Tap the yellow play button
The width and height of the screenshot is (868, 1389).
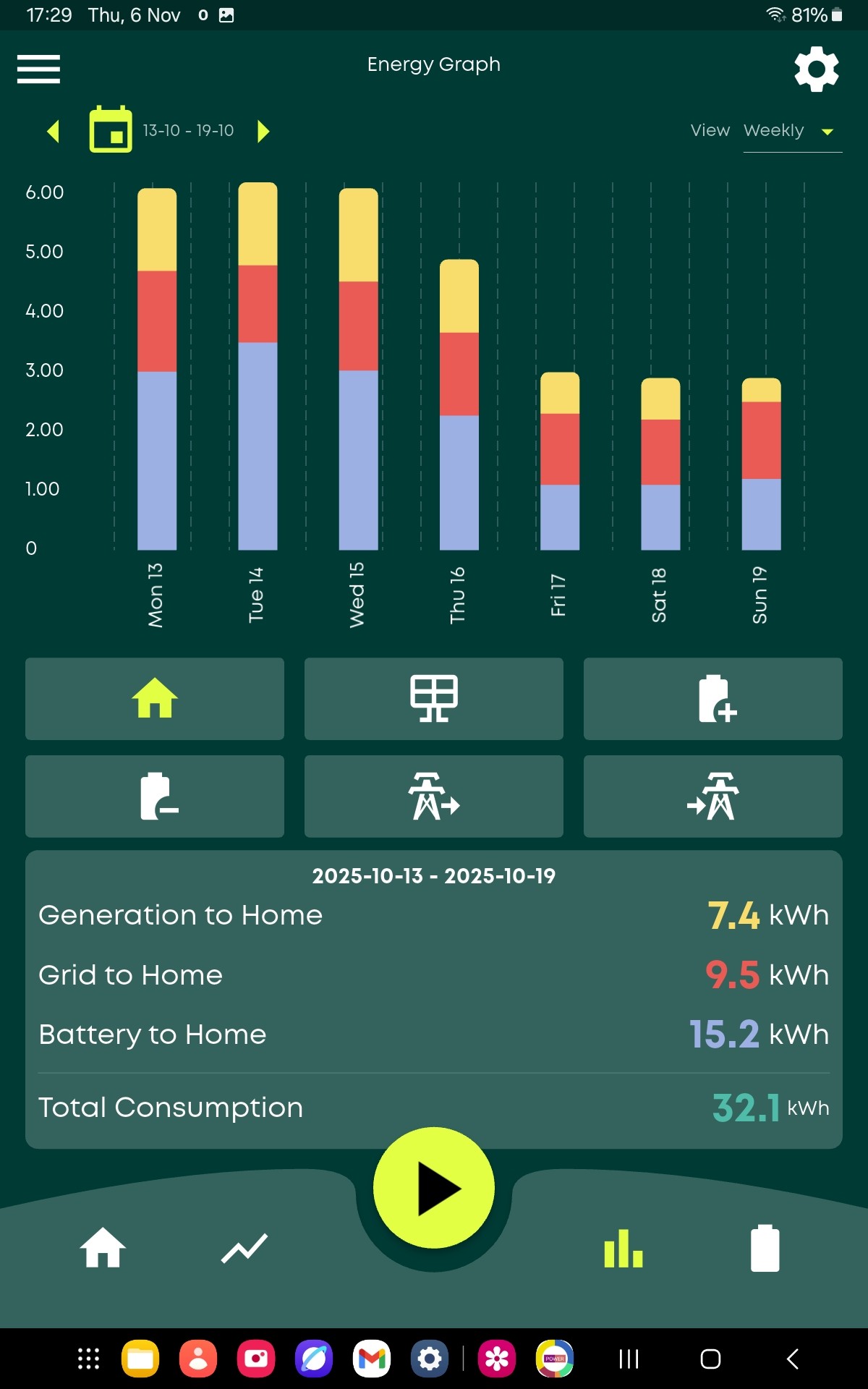coord(434,1188)
